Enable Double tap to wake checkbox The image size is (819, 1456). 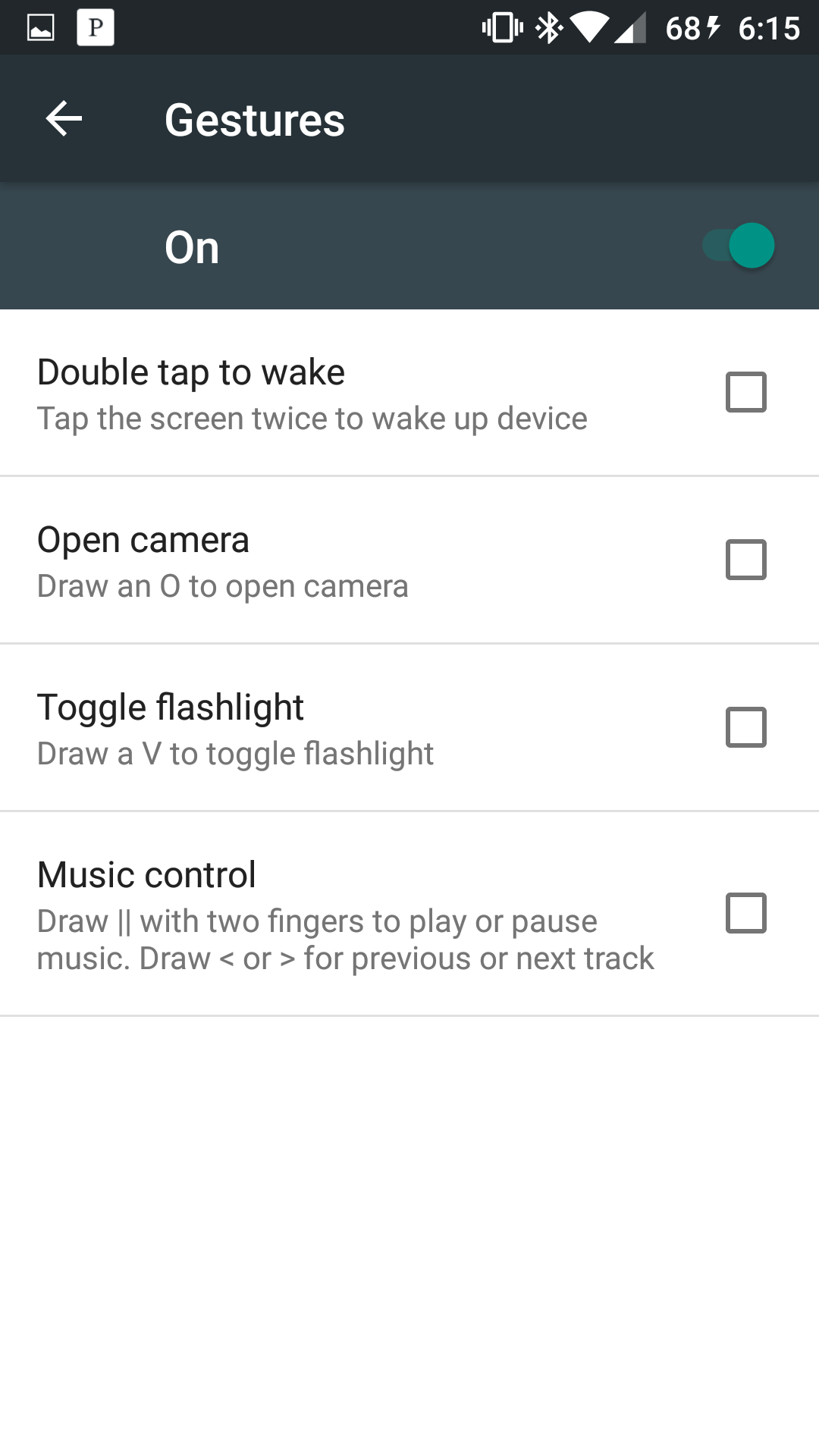[x=746, y=392]
